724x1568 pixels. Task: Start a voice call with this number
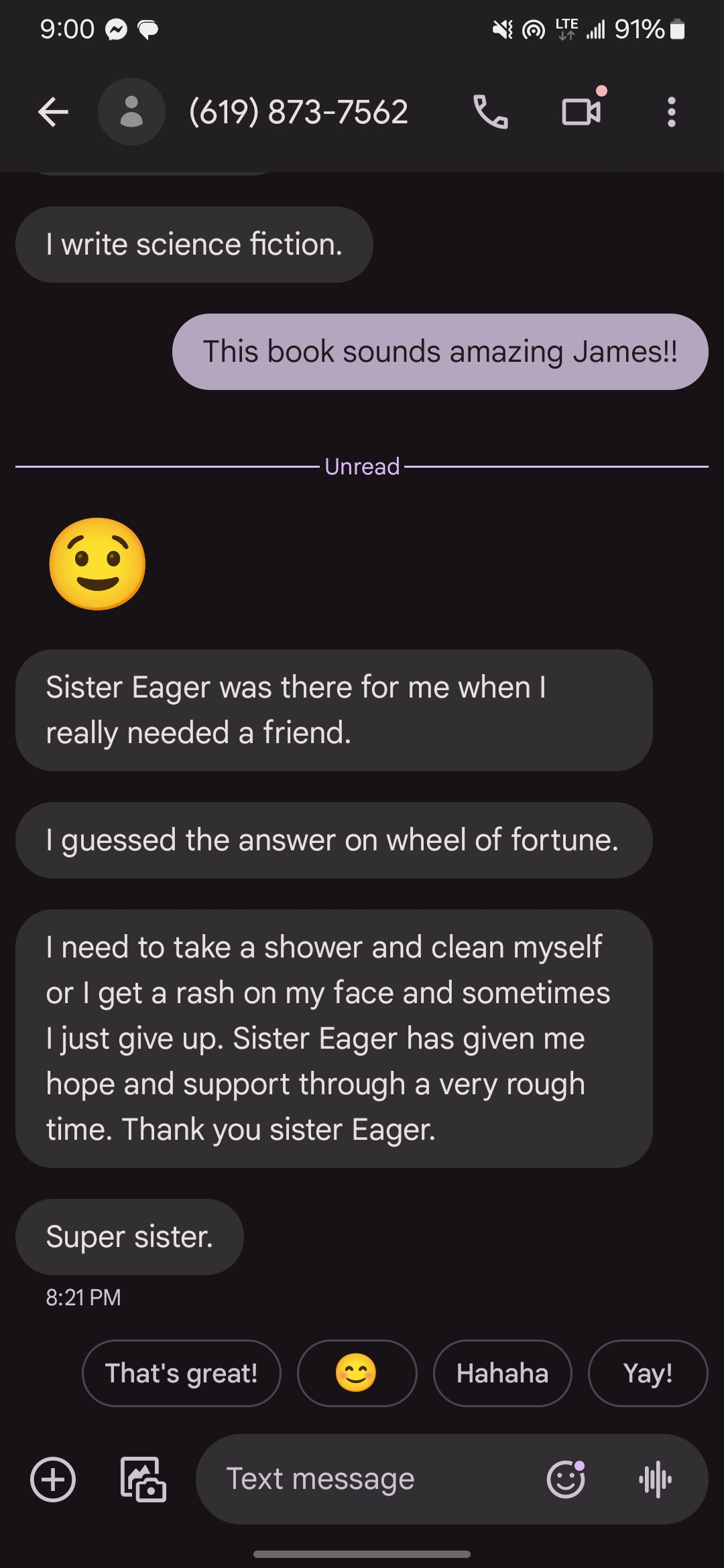pyautogui.click(x=490, y=112)
